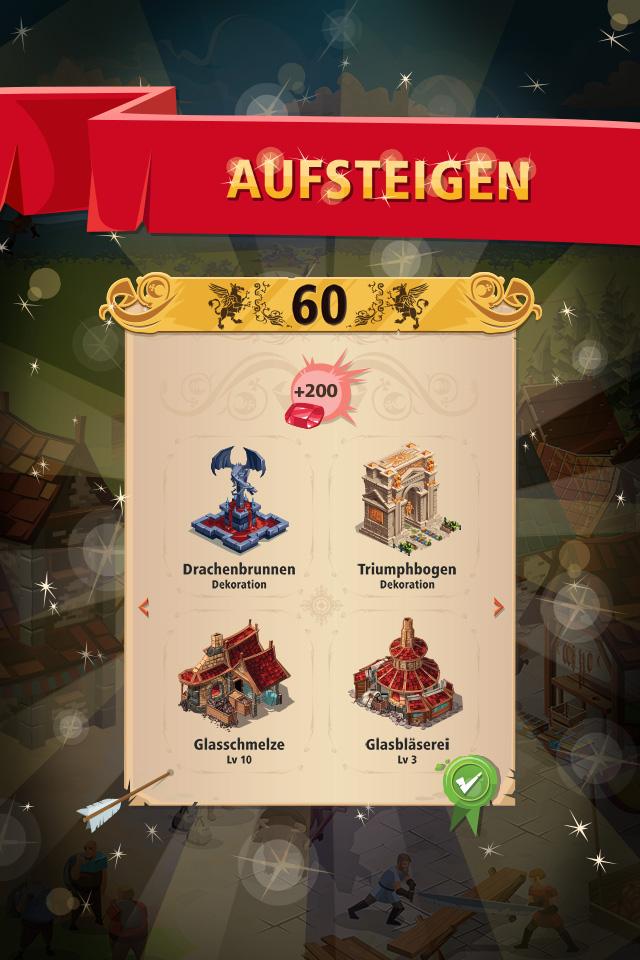Show previous page of rewards
Viewport: 640px width, 960px height.
[143, 607]
